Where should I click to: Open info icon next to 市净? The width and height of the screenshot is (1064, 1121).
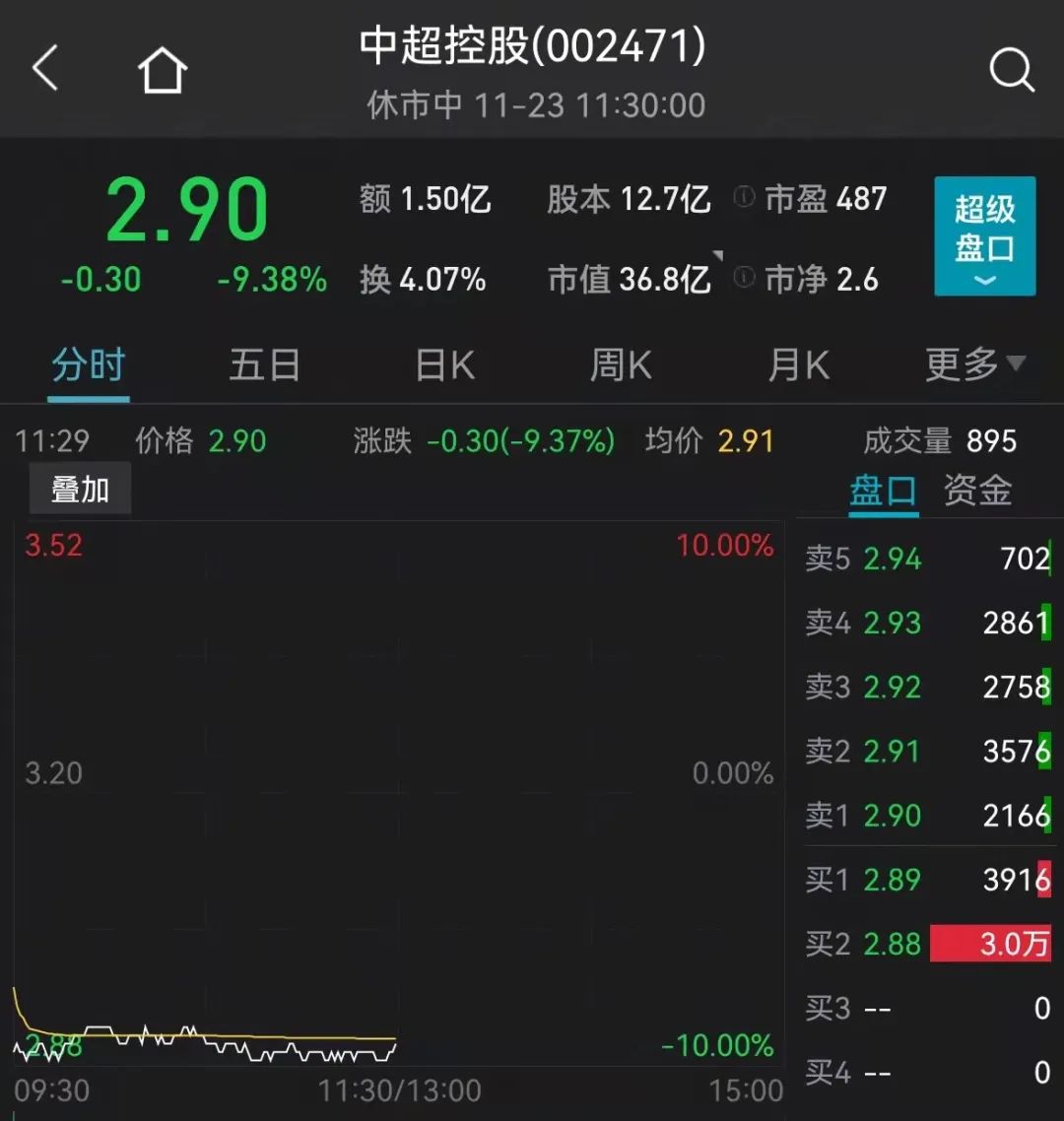[745, 279]
